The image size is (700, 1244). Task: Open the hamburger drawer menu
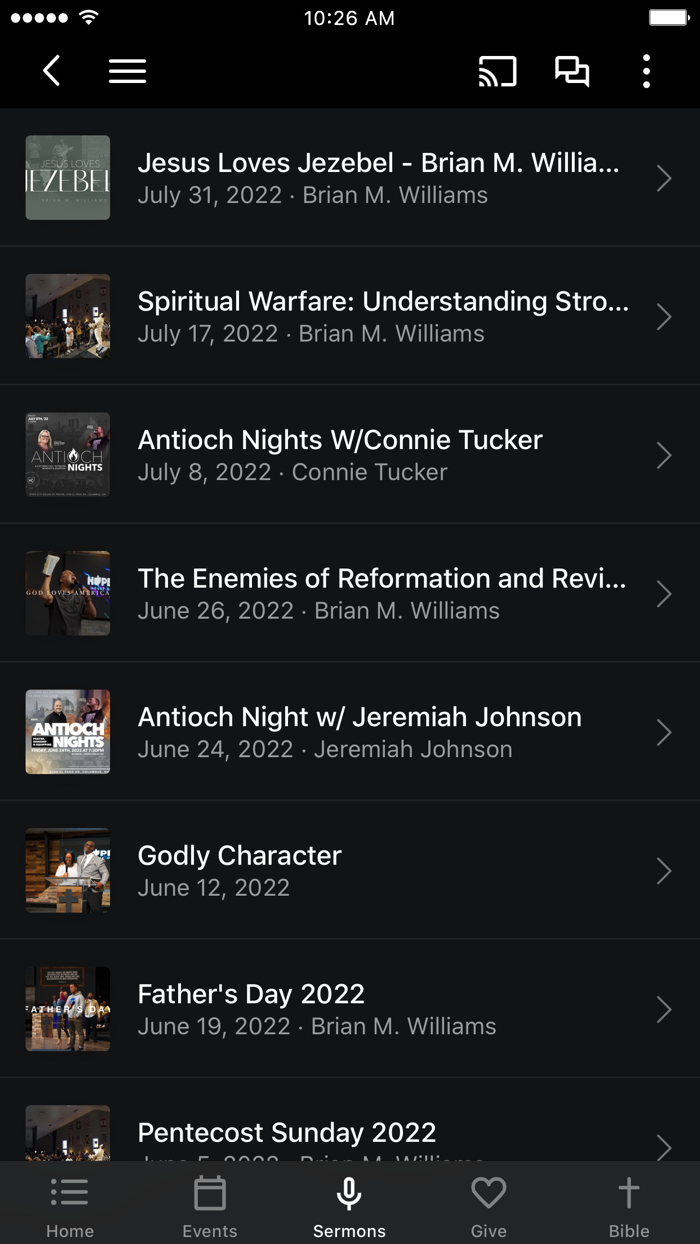127,71
